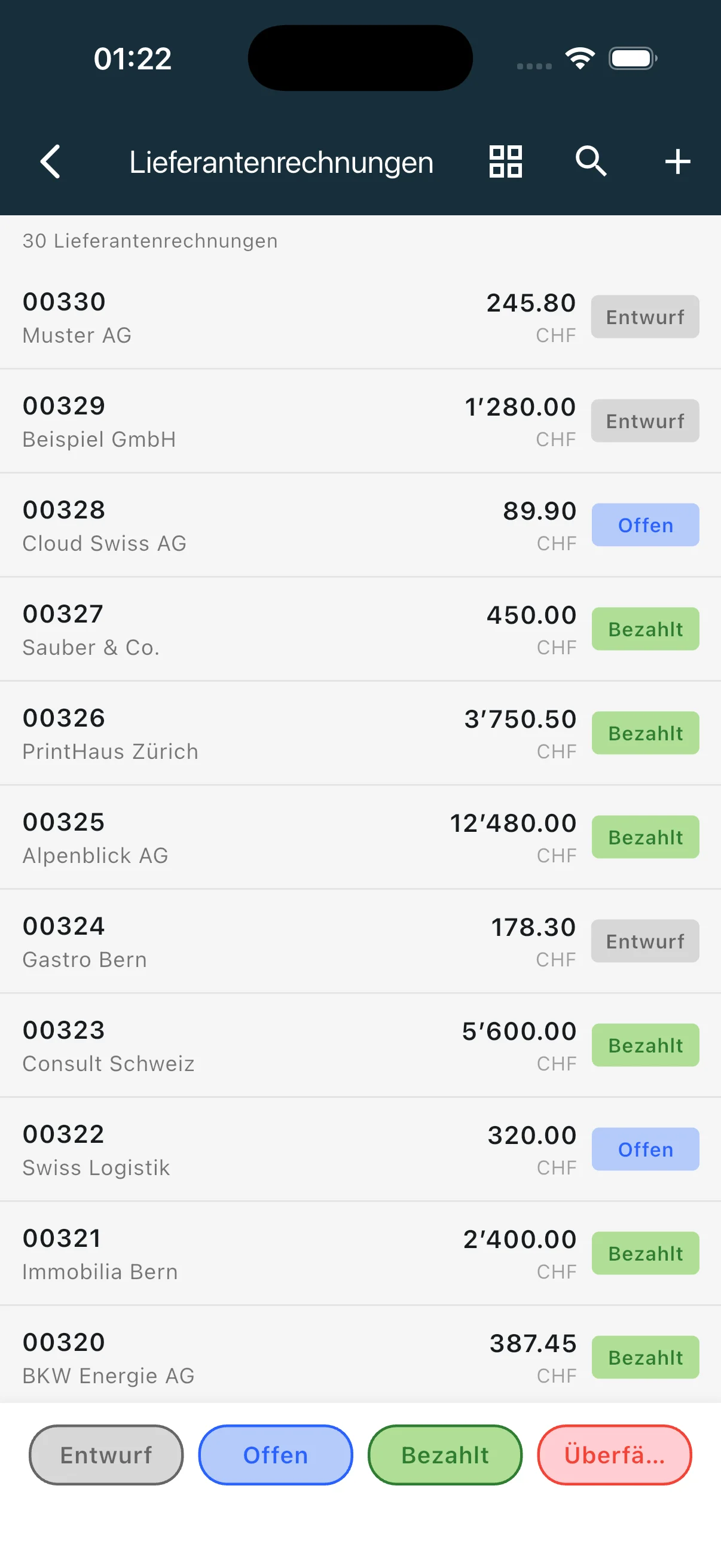Toggle the Entwurf filter chip

click(105, 1456)
